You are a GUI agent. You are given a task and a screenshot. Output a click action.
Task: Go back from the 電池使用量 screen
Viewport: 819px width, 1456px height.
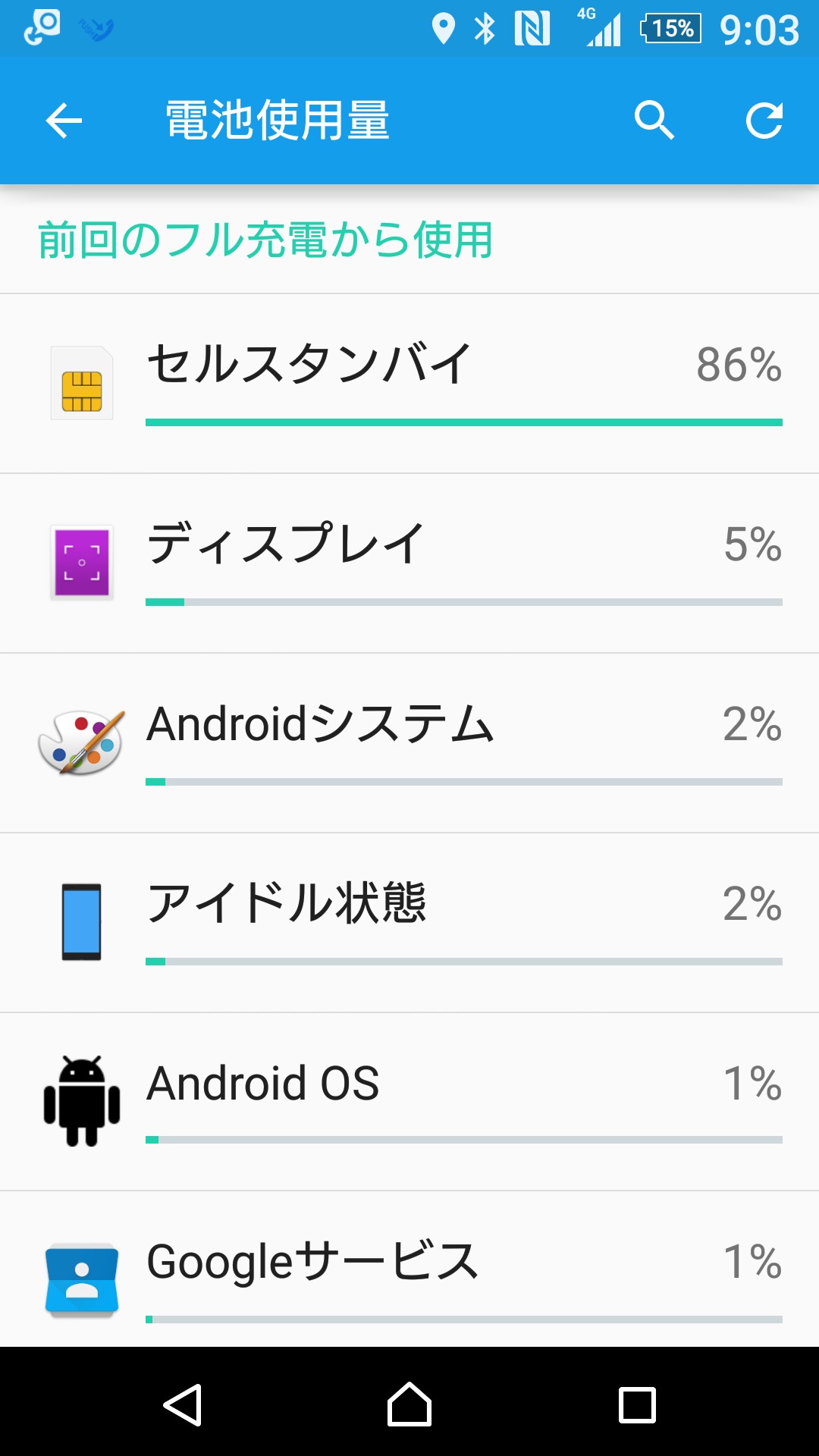click(64, 121)
